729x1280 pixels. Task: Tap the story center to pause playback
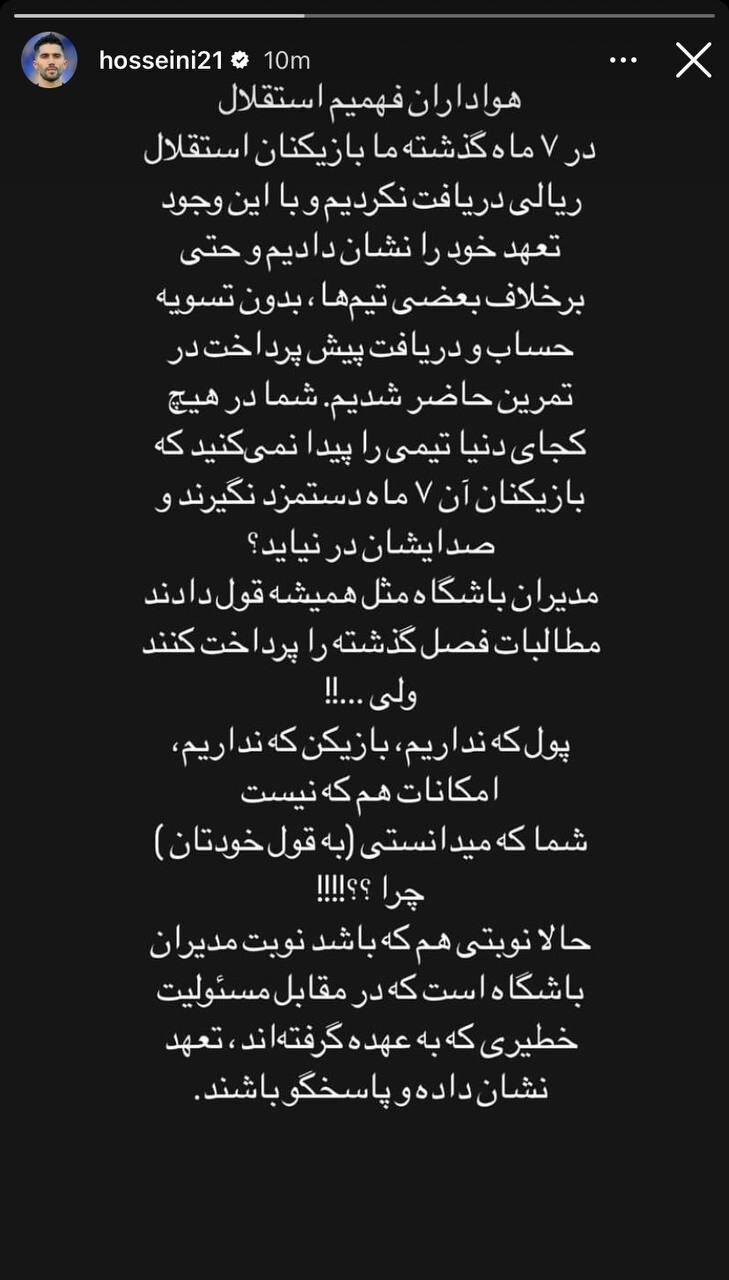364,640
